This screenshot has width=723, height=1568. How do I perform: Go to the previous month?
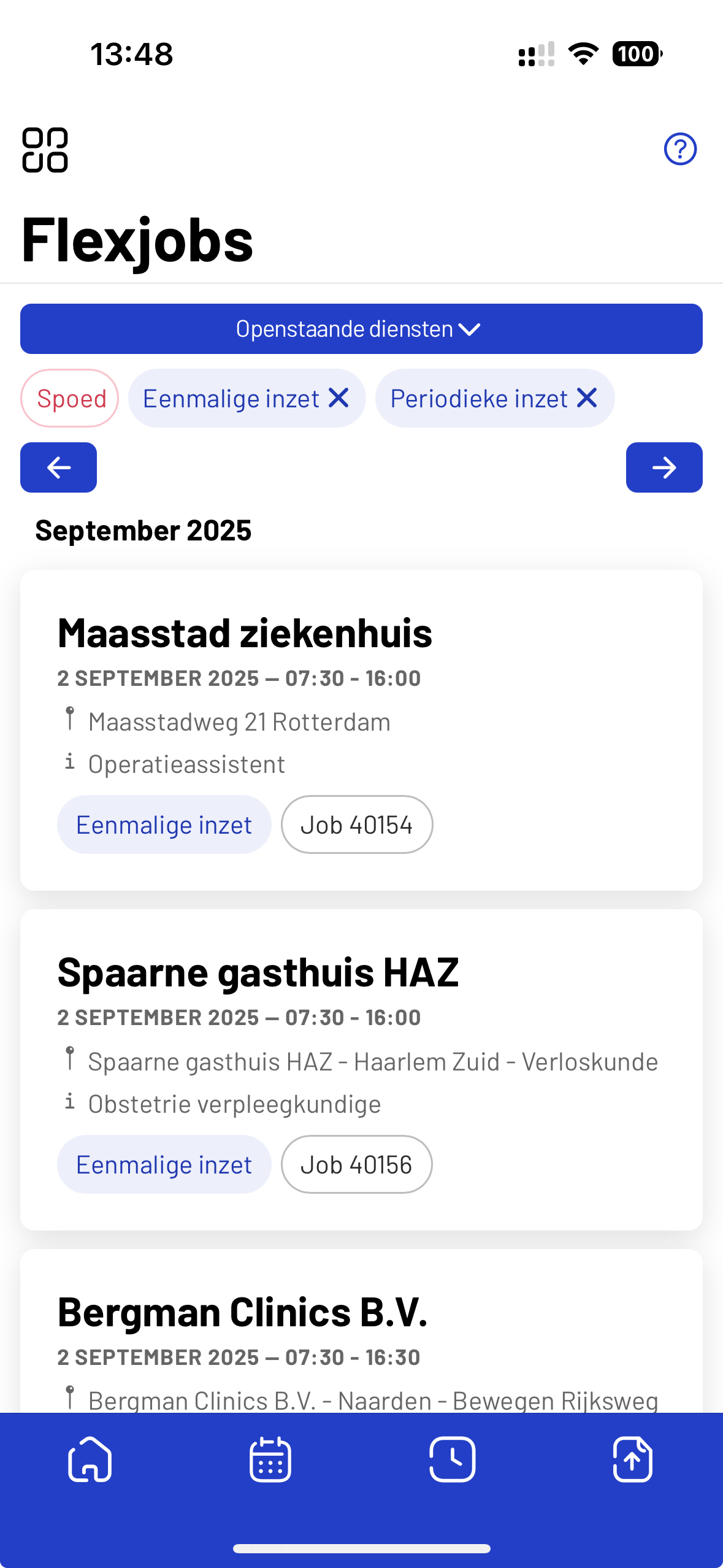click(58, 467)
